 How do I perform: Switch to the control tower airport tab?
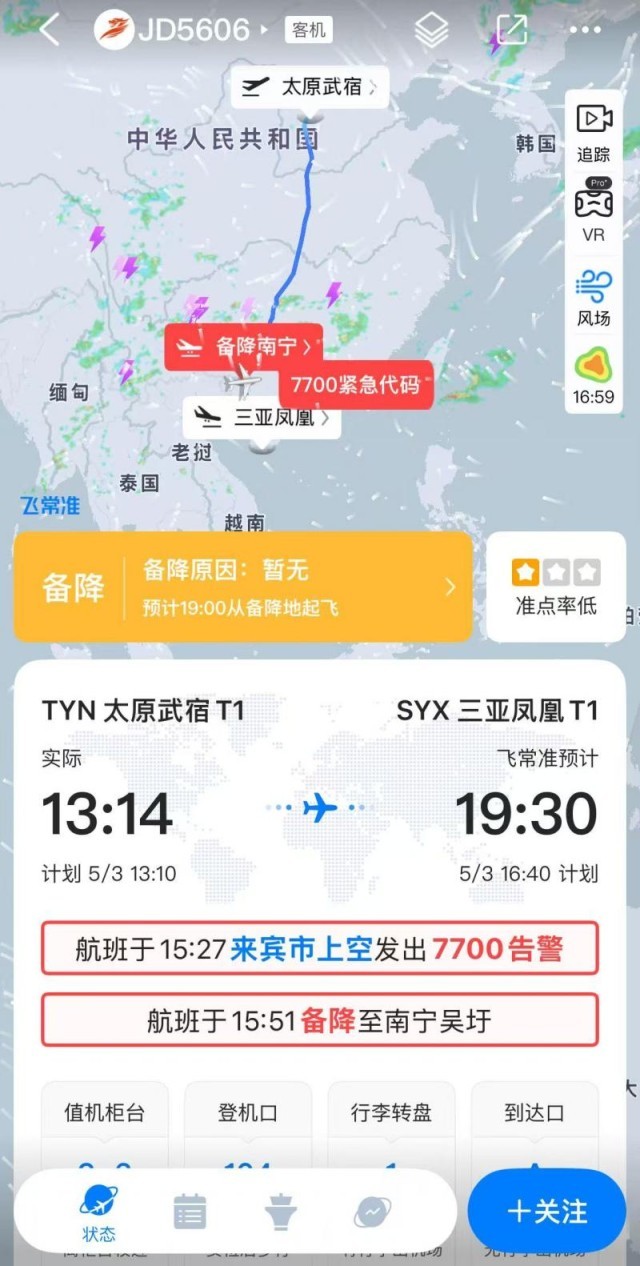click(x=280, y=1212)
